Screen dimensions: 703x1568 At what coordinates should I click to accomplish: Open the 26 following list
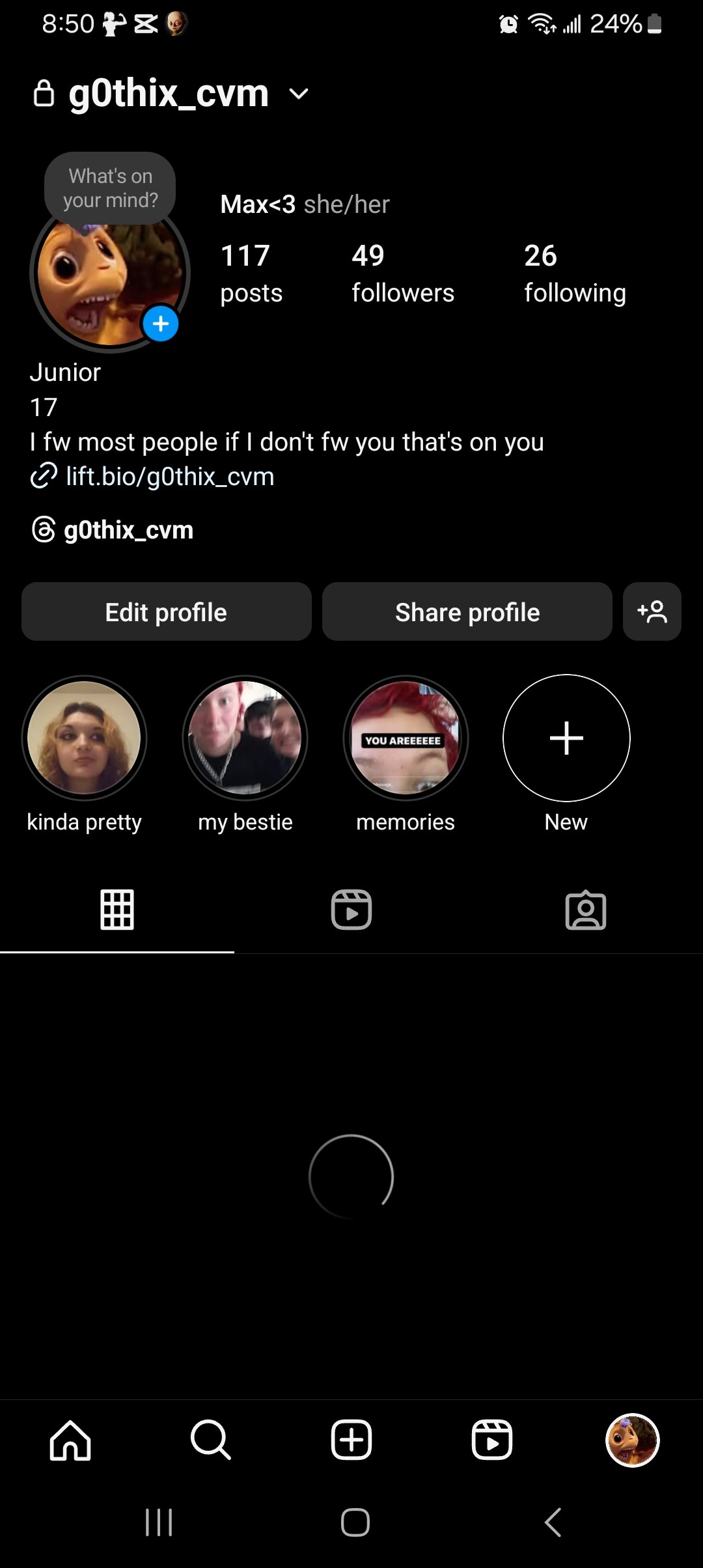(x=575, y=273)
